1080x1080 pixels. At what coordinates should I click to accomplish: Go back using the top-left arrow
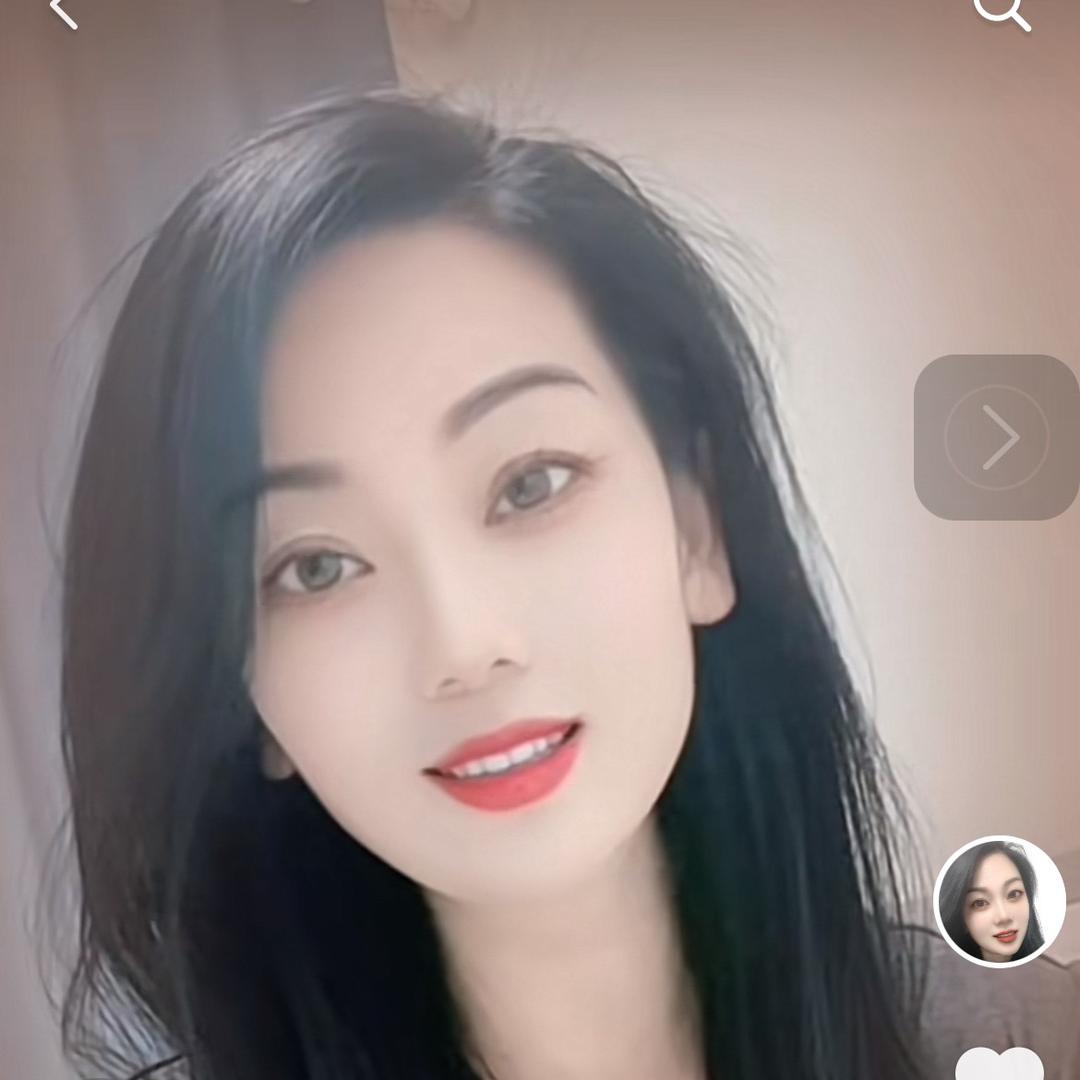(63, 12)
